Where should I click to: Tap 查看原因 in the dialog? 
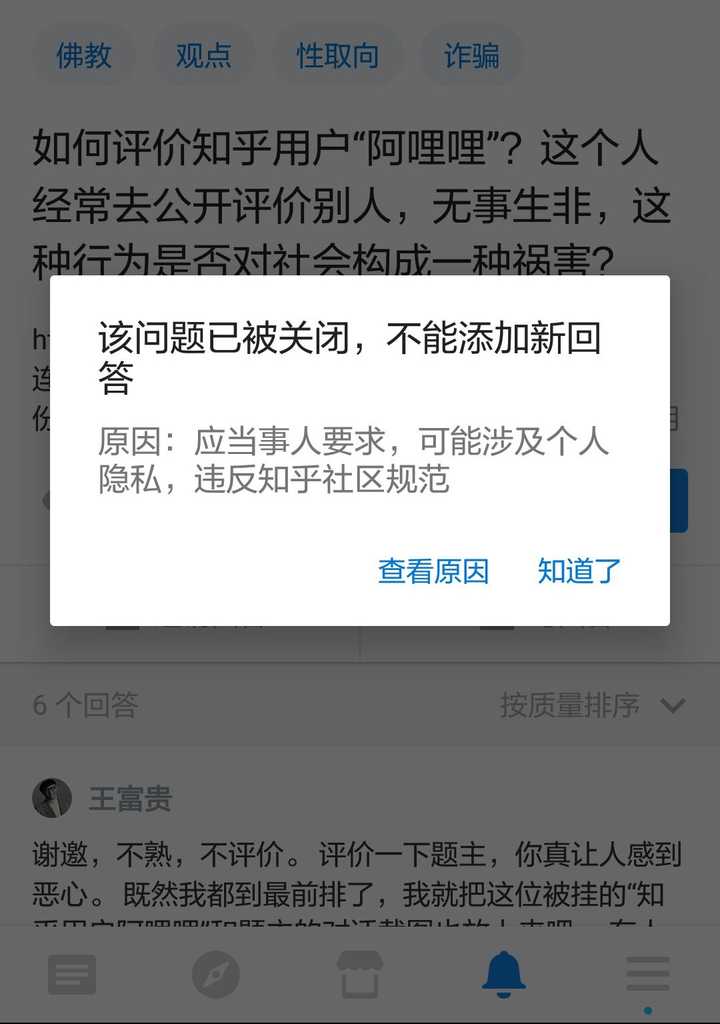(x=433, y=571)
